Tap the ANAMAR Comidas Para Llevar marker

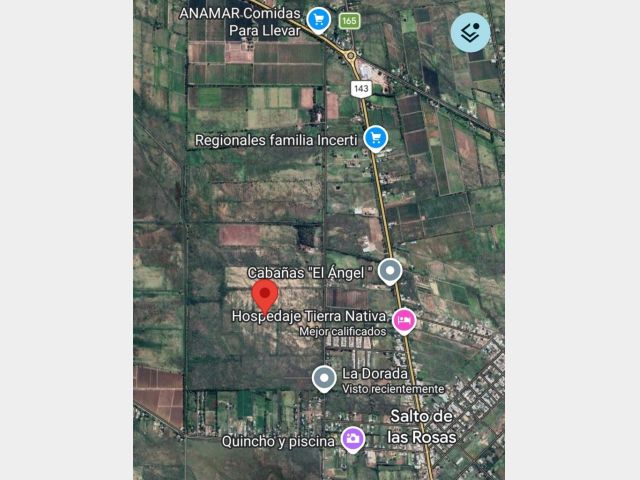click(319, 19)
